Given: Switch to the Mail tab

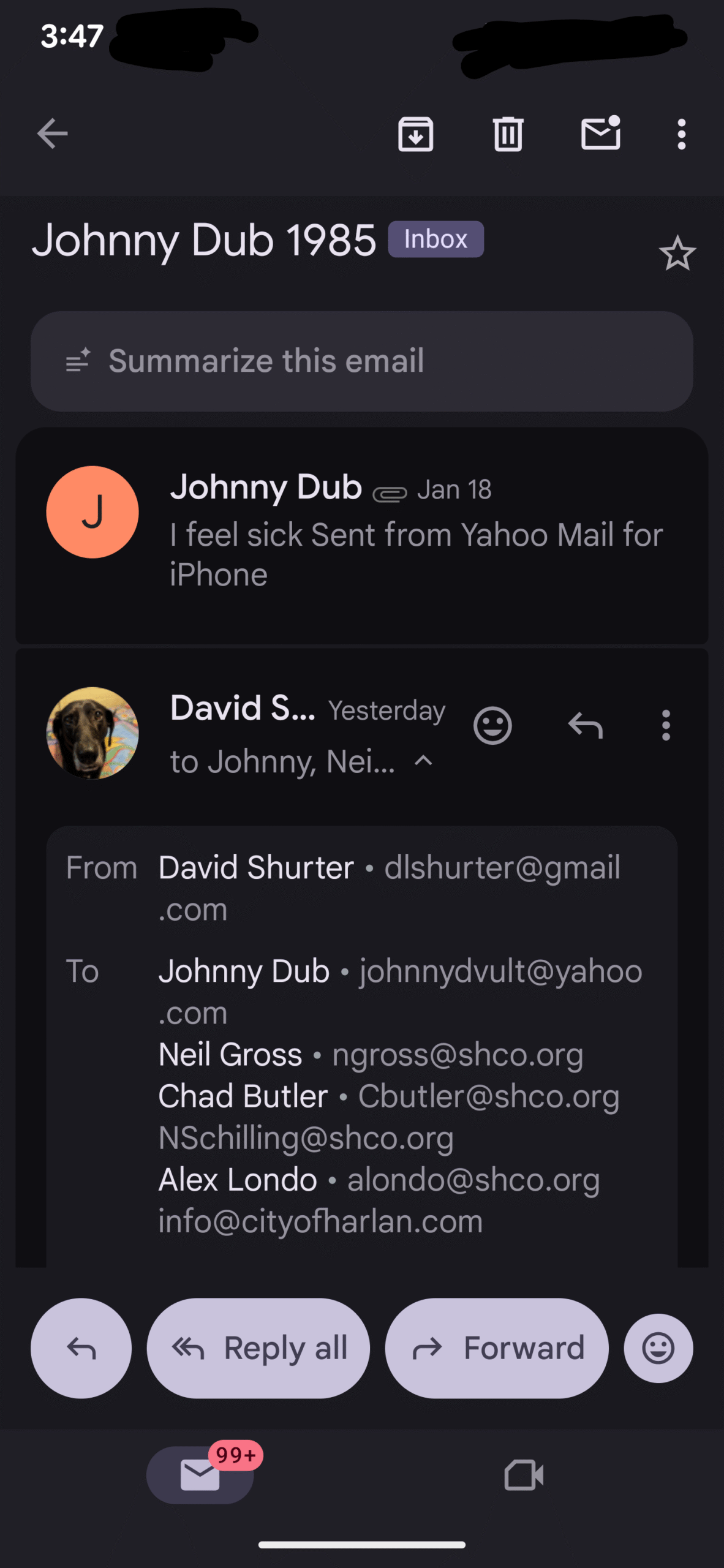Looking at the screenshot, I should [x=200, y=1475].
